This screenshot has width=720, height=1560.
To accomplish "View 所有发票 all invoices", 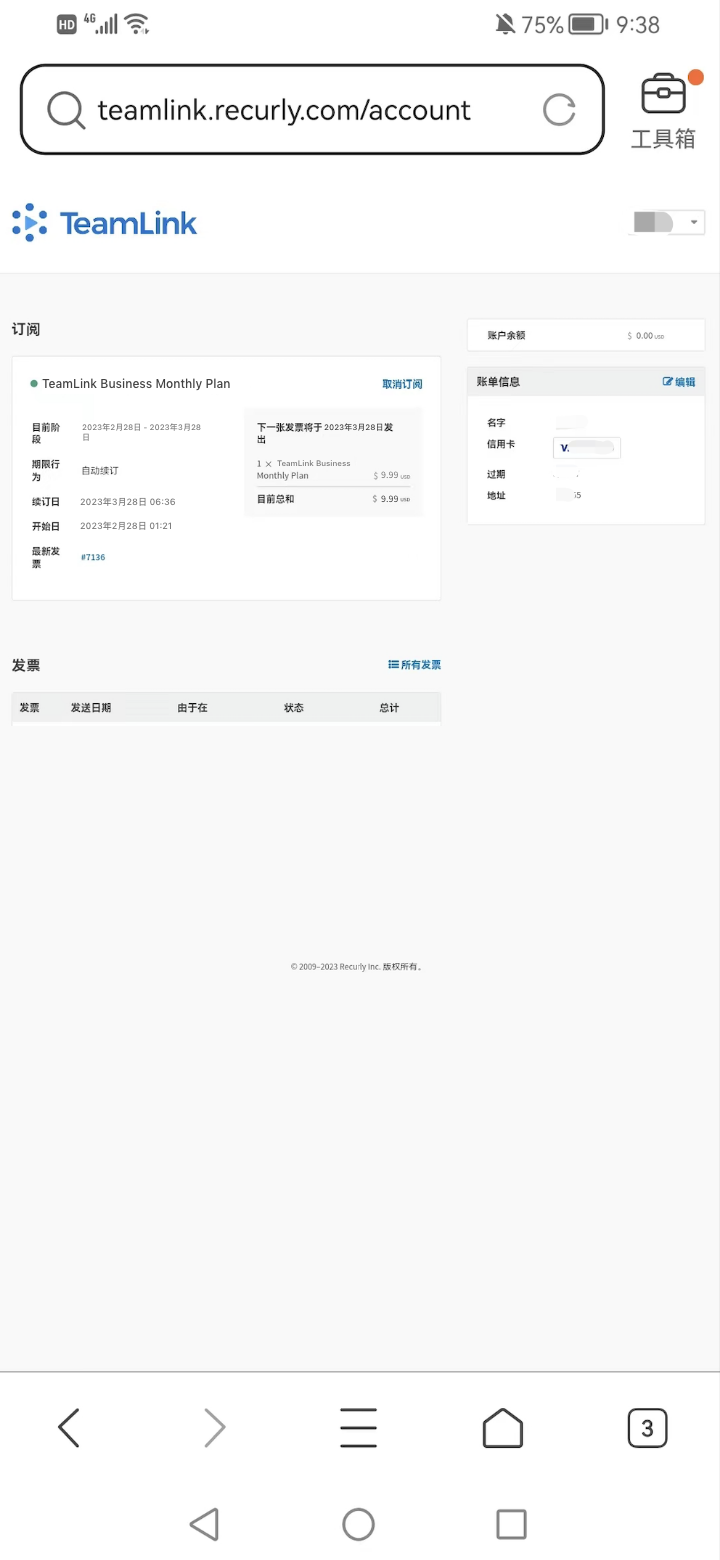I will pos(414,665).
